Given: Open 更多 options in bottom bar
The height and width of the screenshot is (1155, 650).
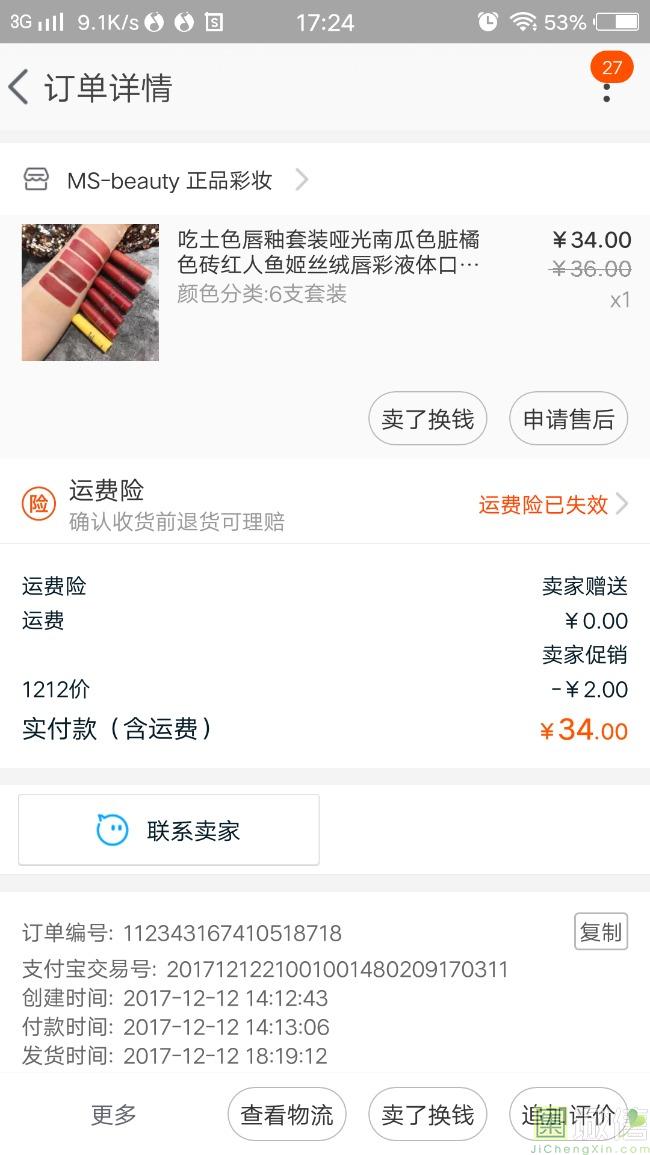Looking at the screenshot, I should pyautogui.click(x=113, y=1114).
